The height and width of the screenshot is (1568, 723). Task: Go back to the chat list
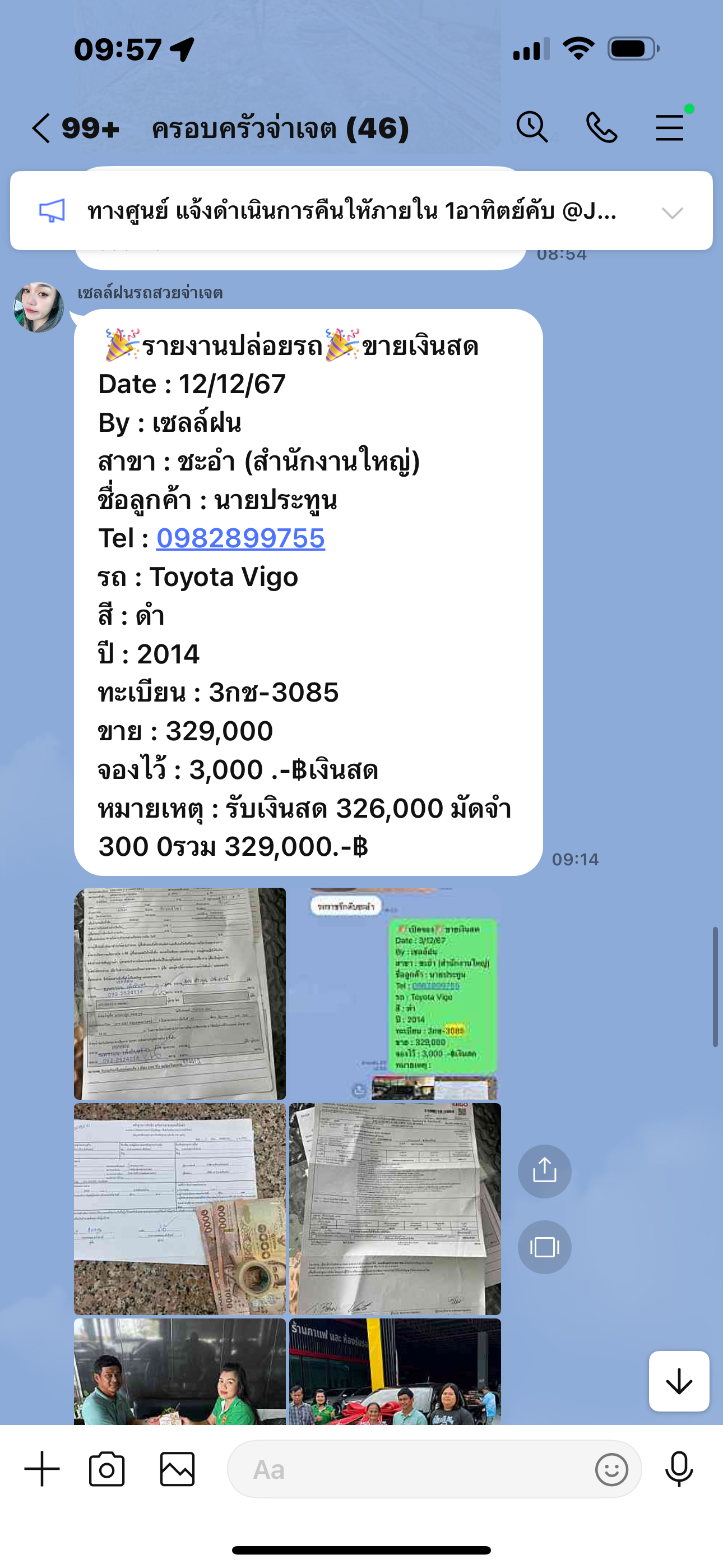[41, 128]
